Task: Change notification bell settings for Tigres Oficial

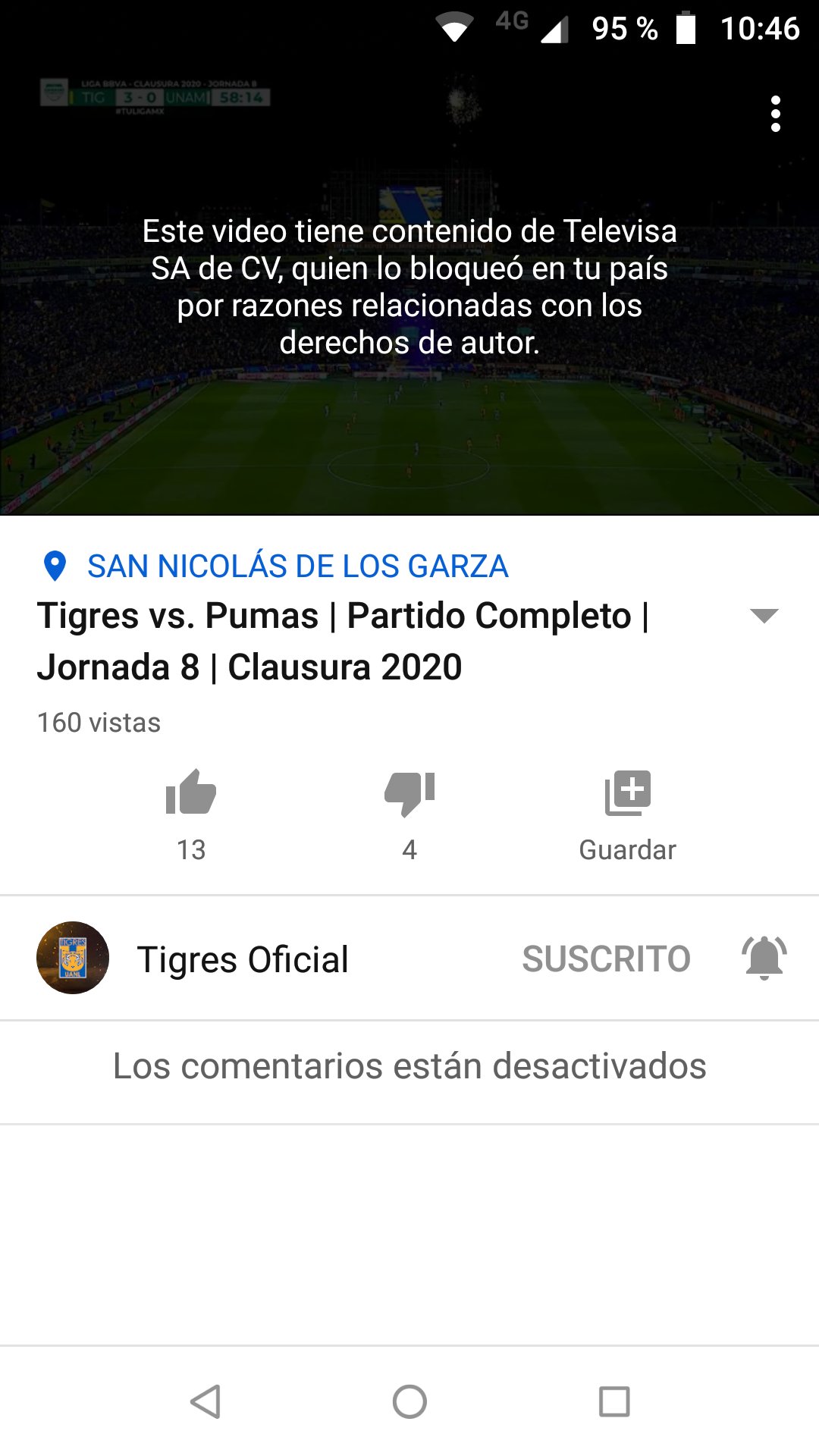Action: click(764, 959)
